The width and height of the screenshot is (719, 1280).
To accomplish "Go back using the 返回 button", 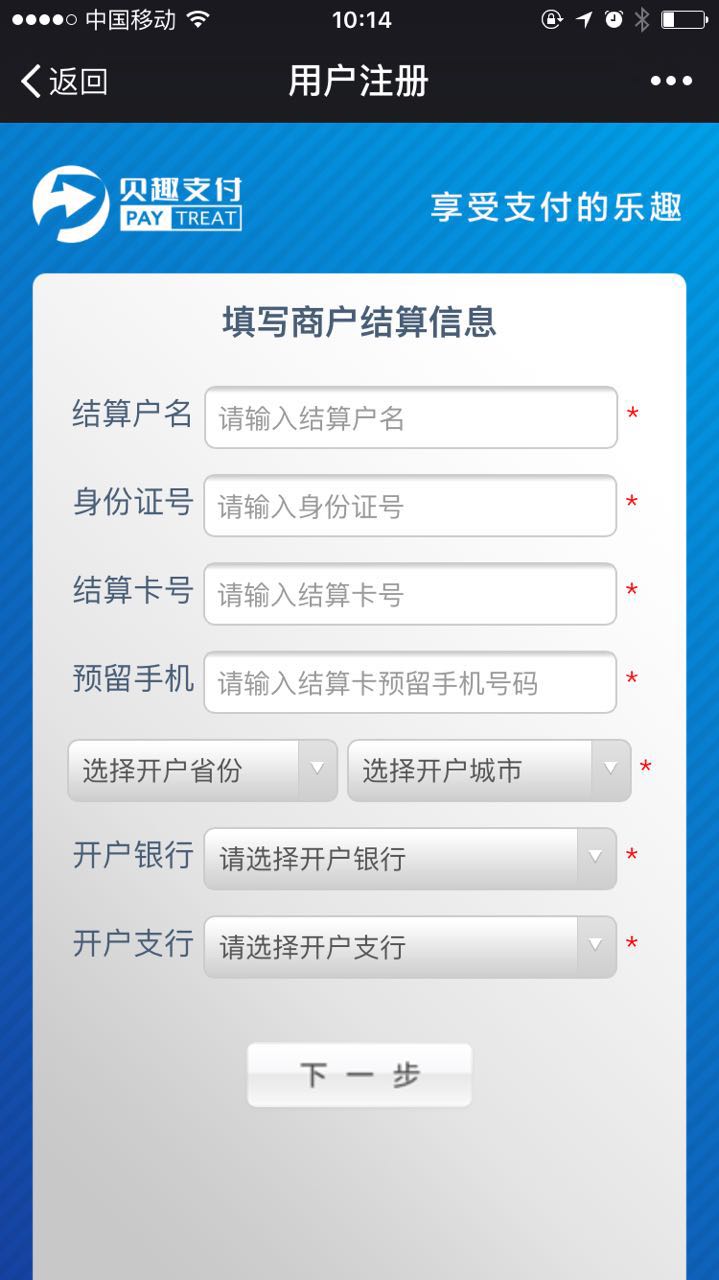I will pyautogui.click(x=64, y=81).
